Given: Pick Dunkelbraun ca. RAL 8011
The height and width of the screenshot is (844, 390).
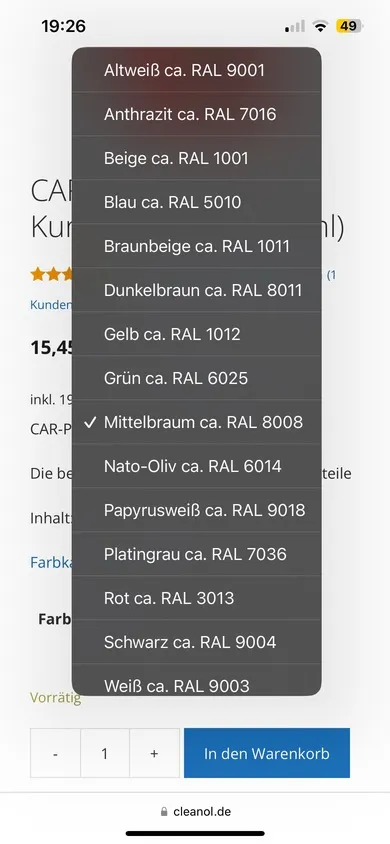Looking at the screenshot, I should coord(196,290).
